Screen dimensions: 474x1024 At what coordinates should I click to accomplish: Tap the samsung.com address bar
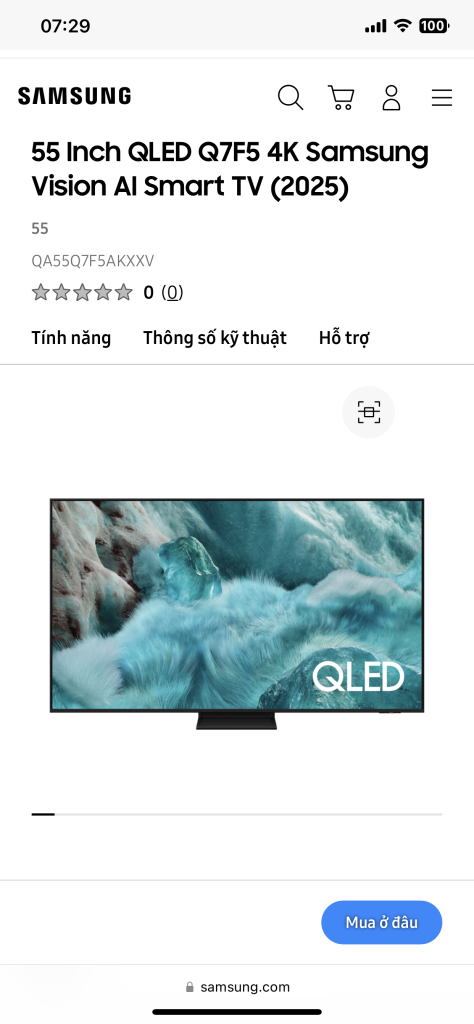coord(238,987)
